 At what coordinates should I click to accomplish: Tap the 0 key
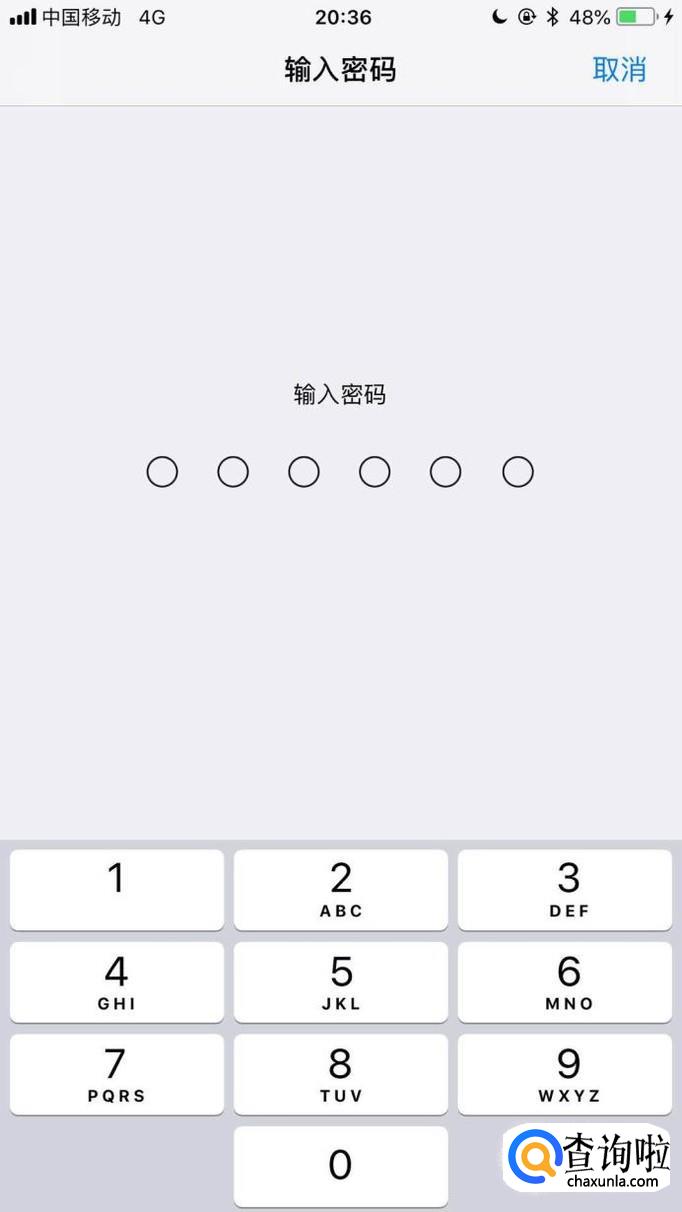(x=341, y=1166)
